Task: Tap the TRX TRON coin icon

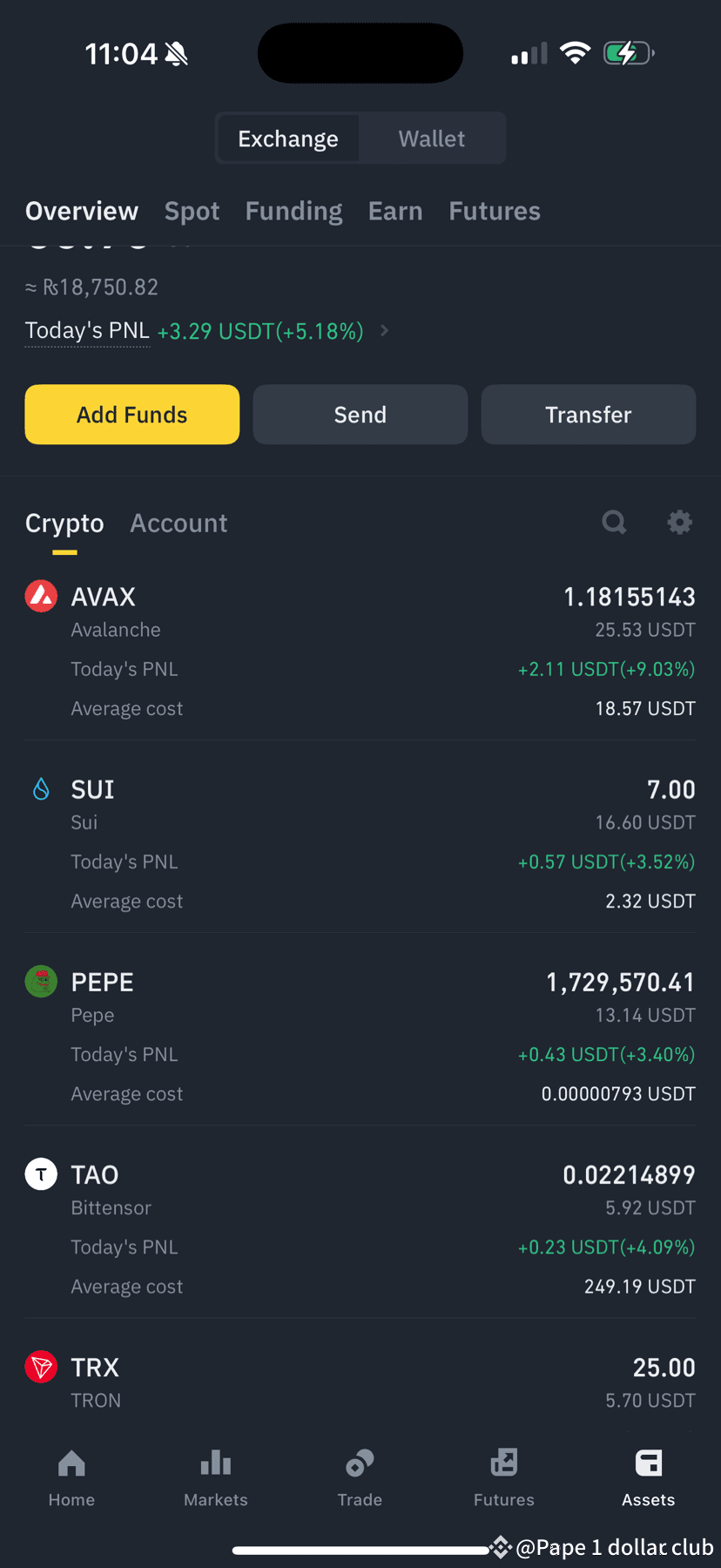Action: 41,1366
